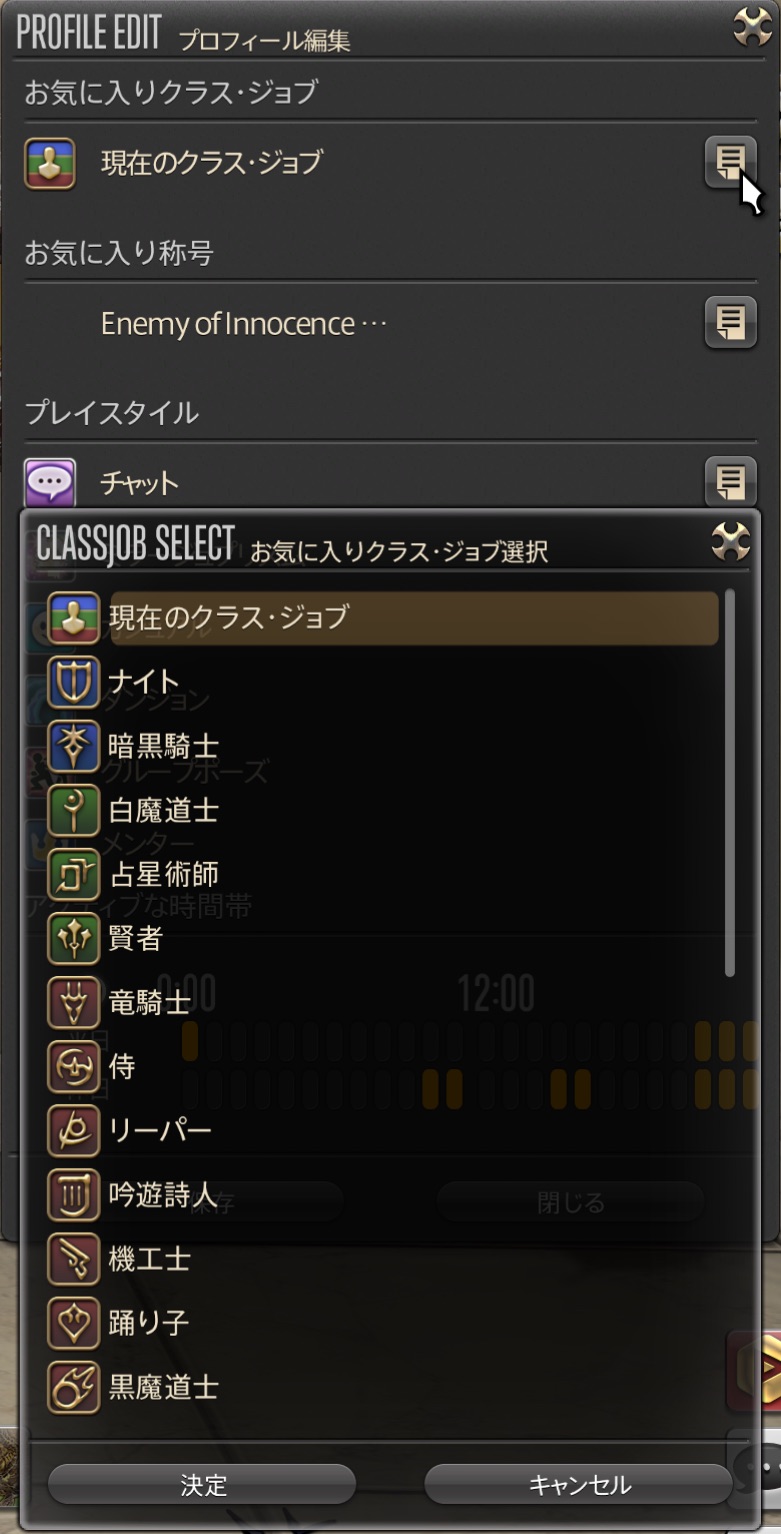Viewport: 781px width, 1534px height.
Task: Choose ナイト from the job list
Action: tap(383, 682)
